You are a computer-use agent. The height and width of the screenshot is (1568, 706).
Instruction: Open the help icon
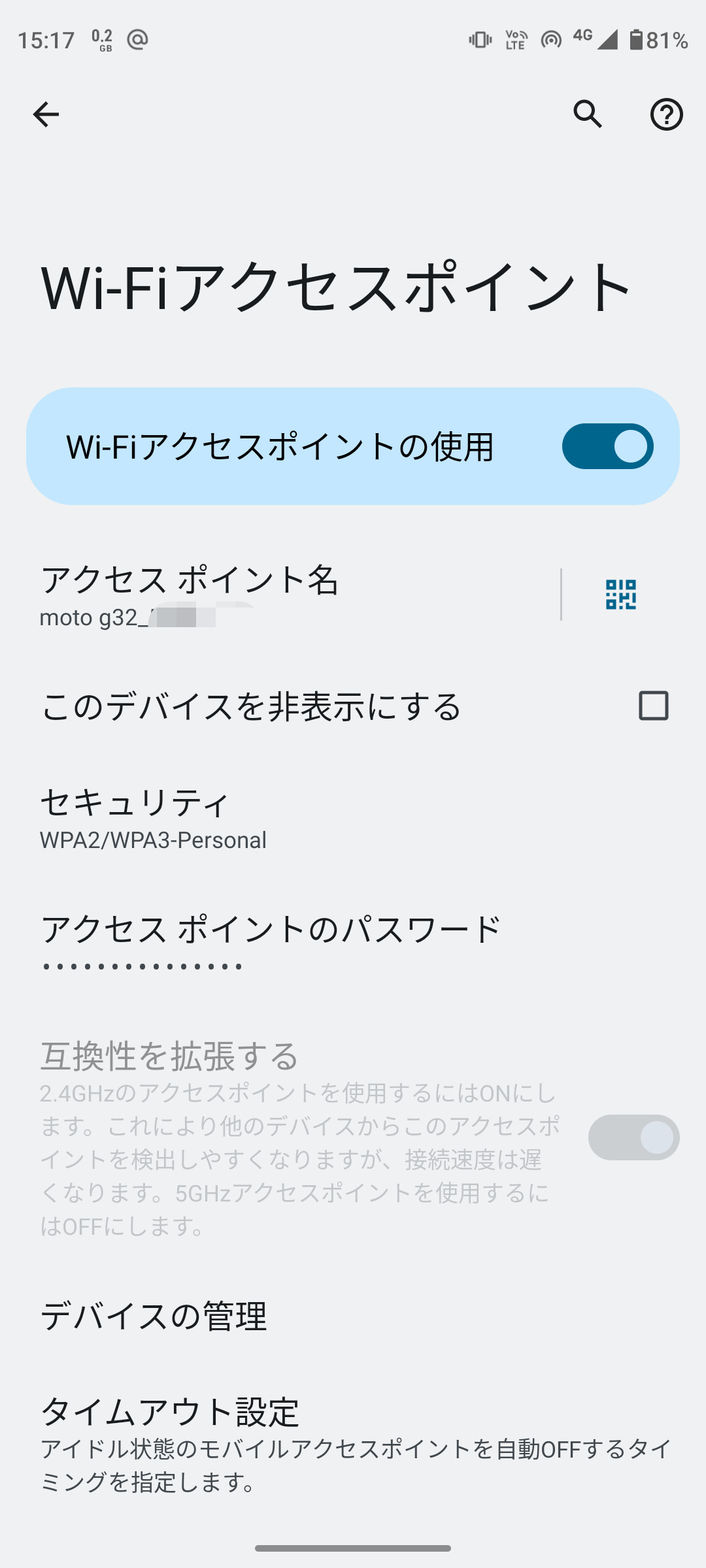click(x=666, y=114)
